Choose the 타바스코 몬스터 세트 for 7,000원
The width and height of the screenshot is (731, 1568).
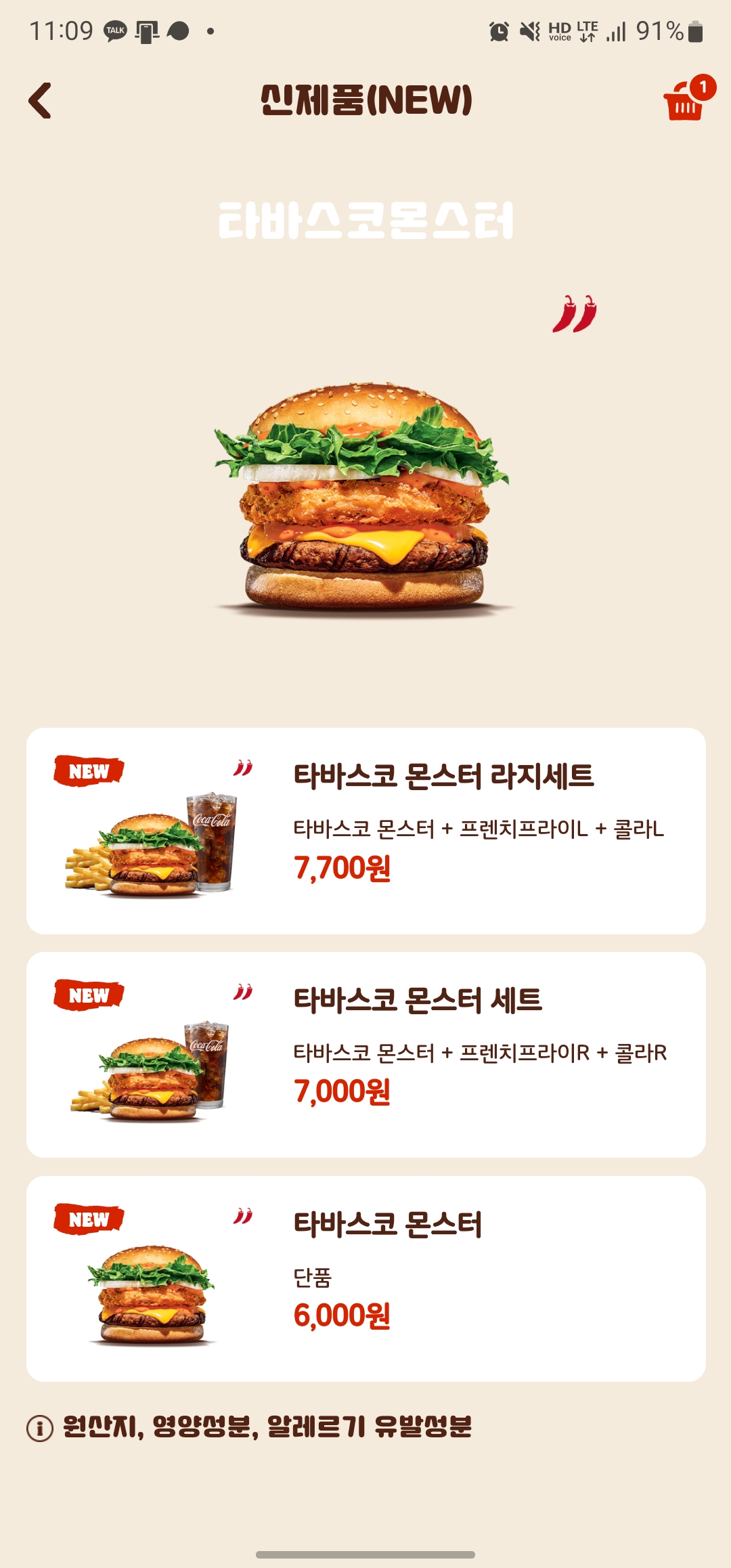pyautogui.click(x=365, y=1054)
